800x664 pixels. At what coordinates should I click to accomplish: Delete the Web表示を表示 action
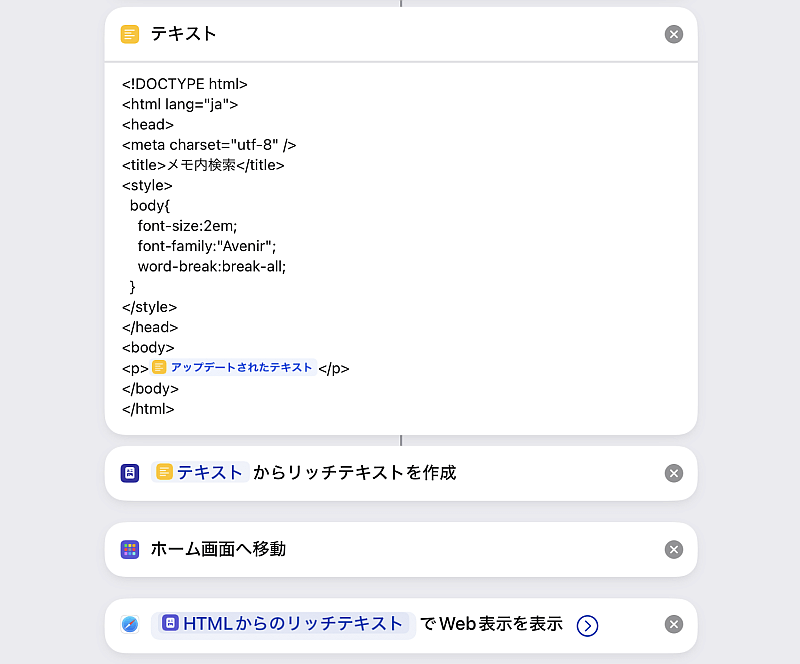[674, 625]
